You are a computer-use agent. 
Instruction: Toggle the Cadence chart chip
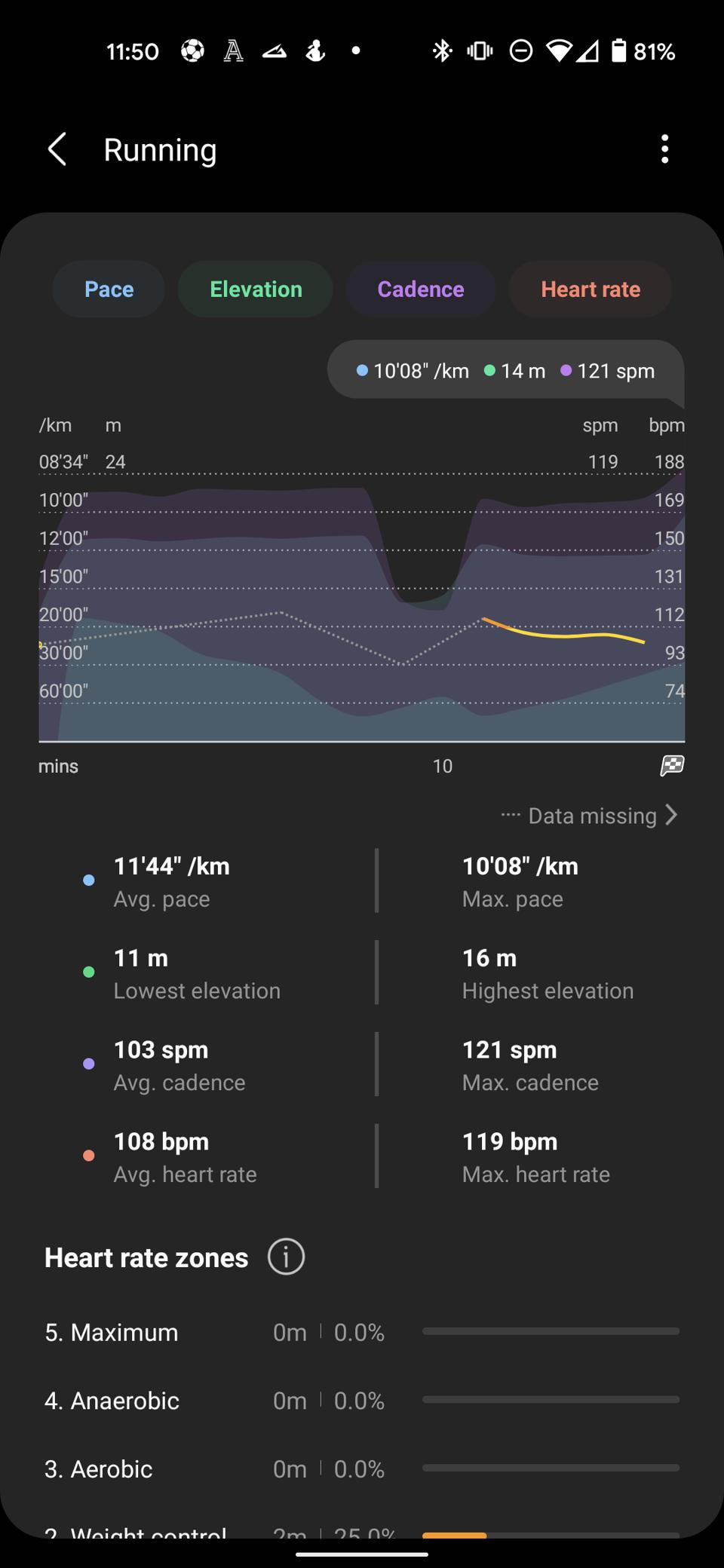pyautogui.click(x=420, y=289)
